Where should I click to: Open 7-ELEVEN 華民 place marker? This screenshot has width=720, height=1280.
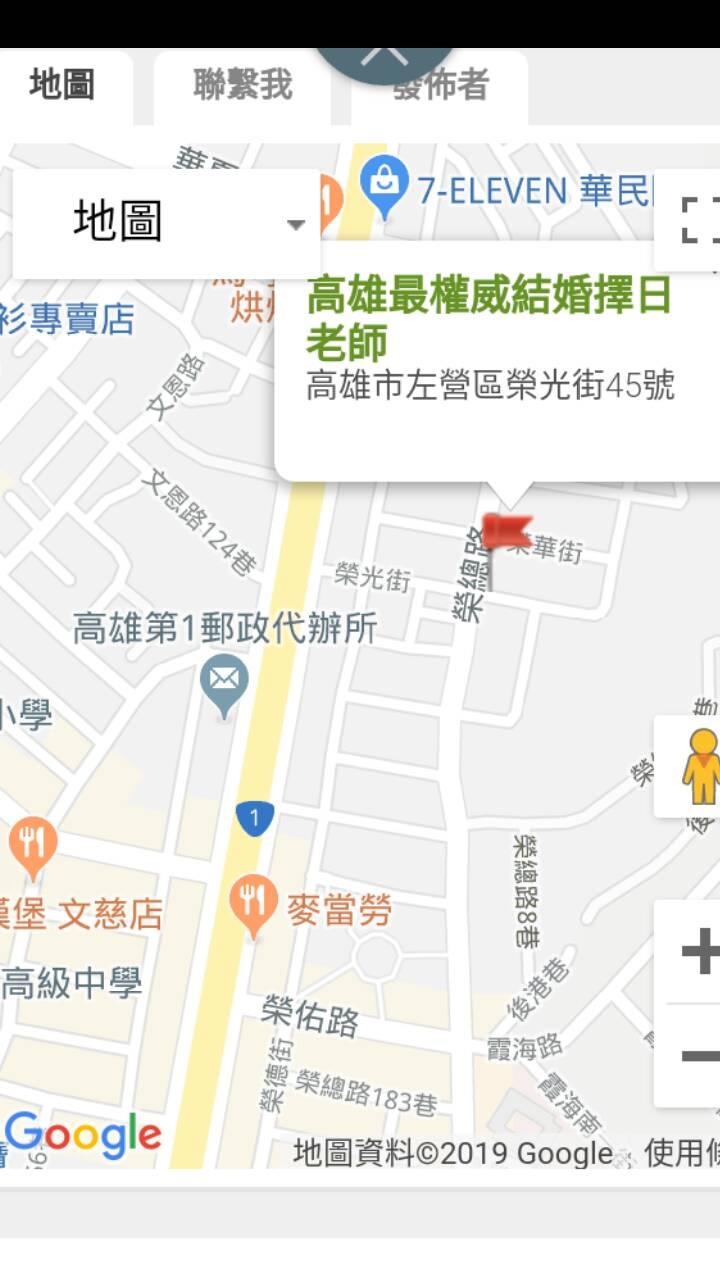click(384, 186)
